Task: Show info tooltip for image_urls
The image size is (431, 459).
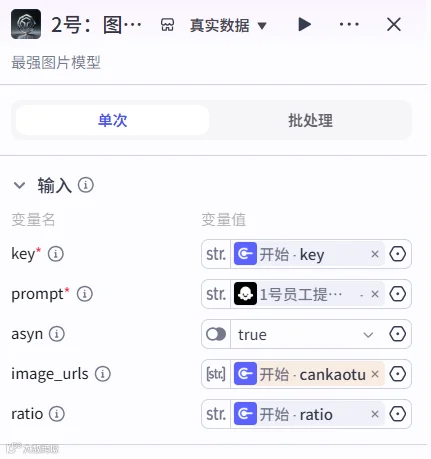Action: 103,374
